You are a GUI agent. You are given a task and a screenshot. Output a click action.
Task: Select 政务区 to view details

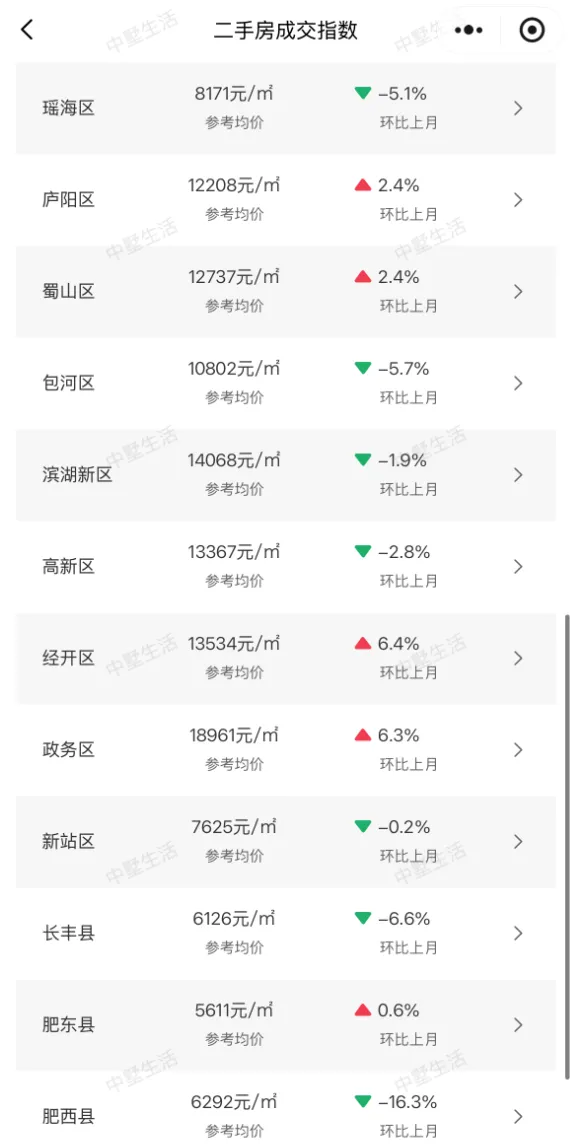285,750
